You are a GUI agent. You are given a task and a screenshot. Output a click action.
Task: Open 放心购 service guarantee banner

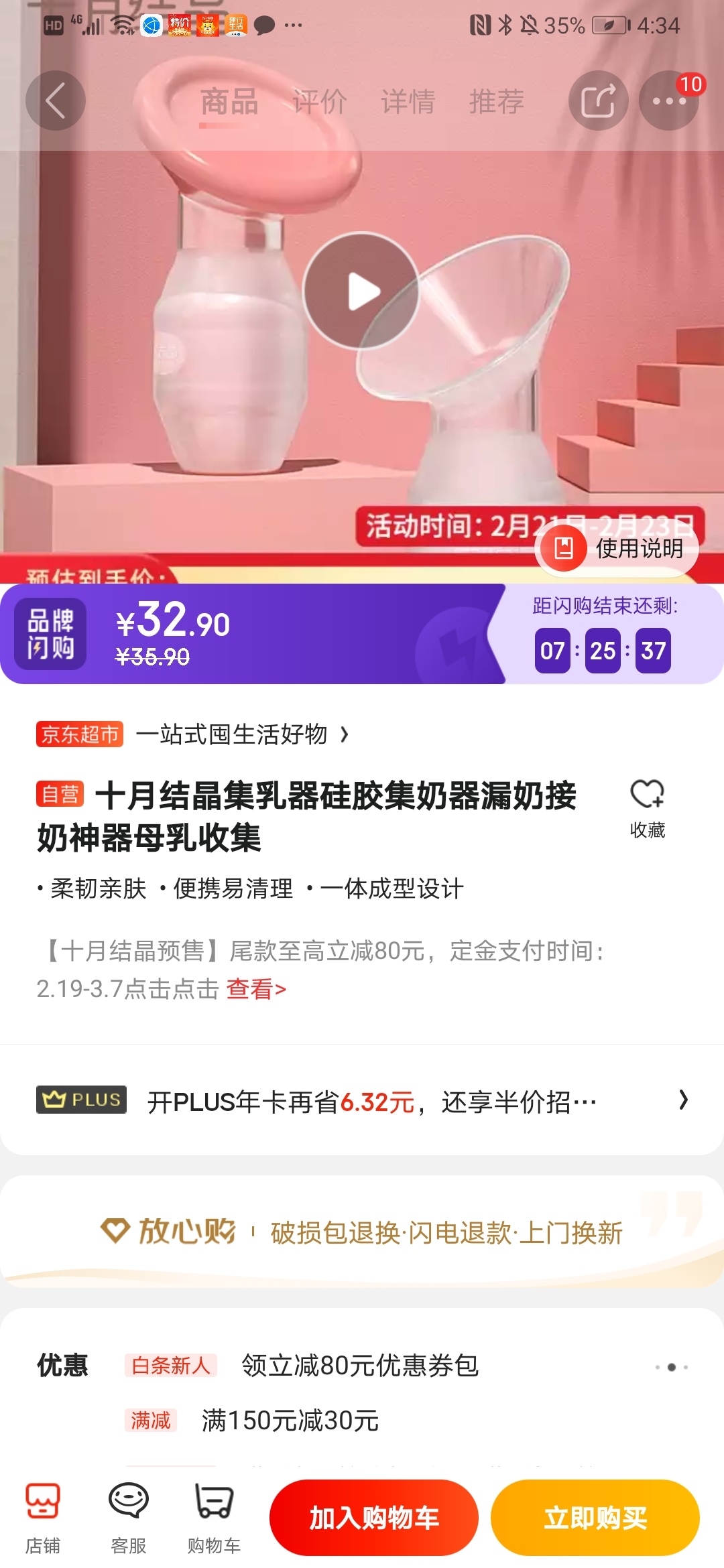click(x=362, y=1232)
